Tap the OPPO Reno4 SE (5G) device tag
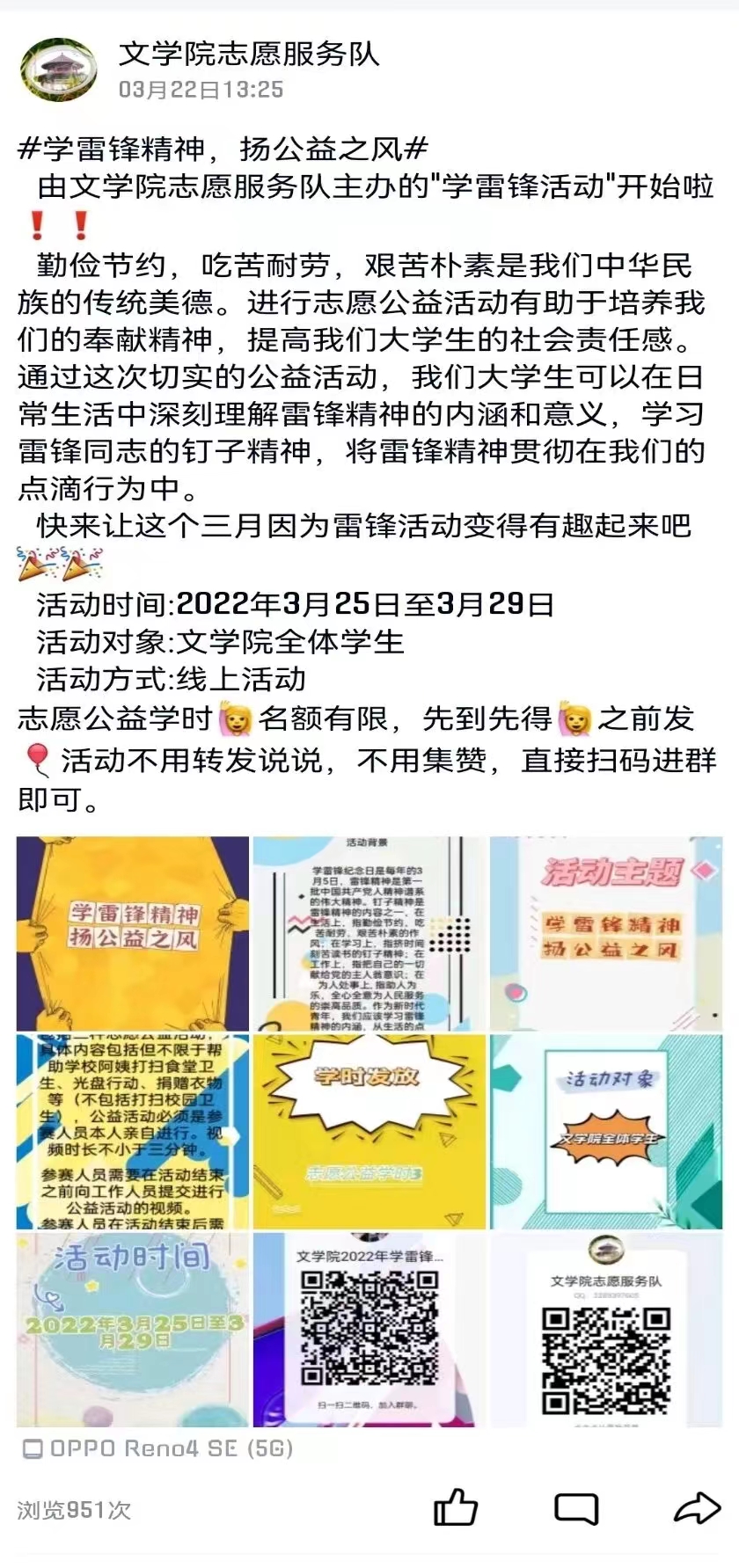This screenshot has height=1568, width=739. coord(158,1448)
